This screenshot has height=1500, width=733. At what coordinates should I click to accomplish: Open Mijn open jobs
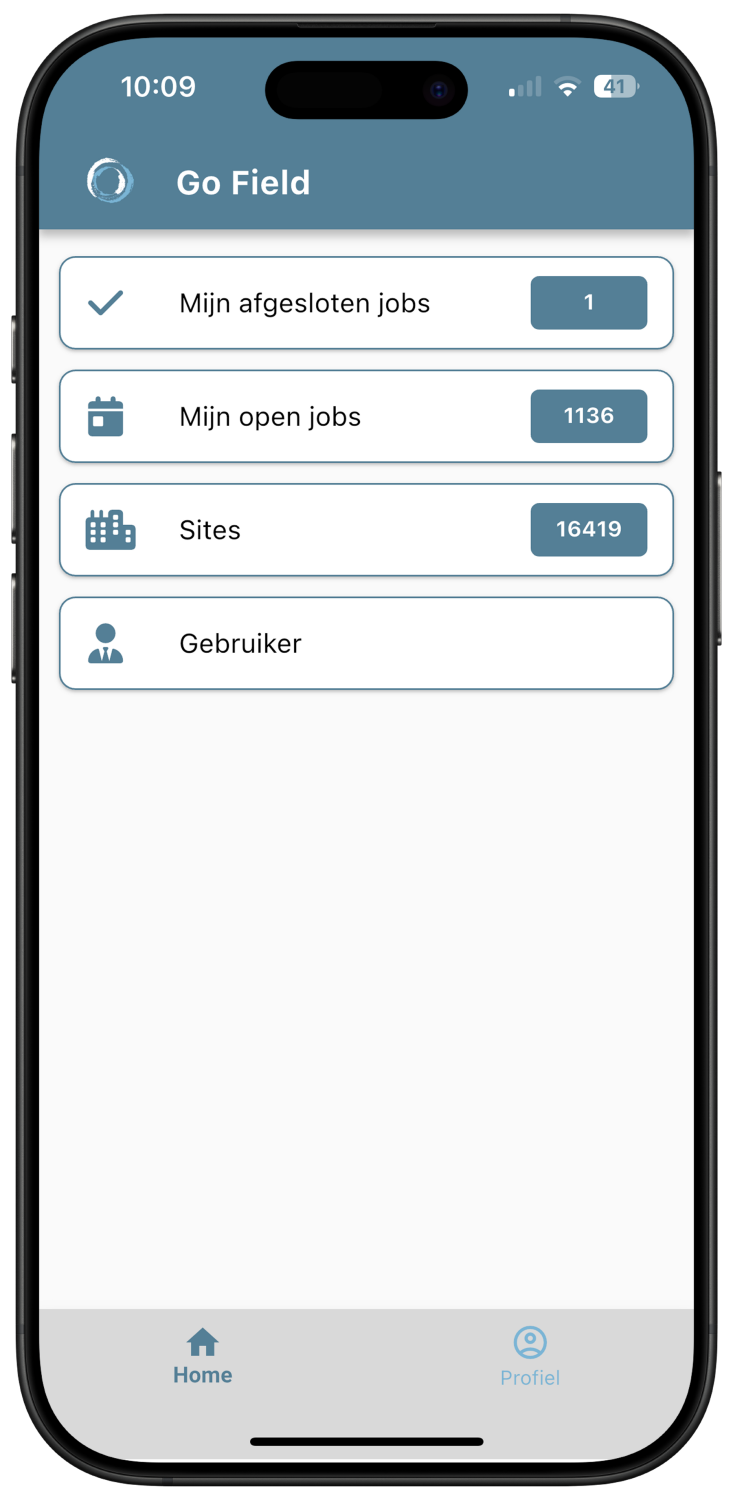tap(366, 416)
